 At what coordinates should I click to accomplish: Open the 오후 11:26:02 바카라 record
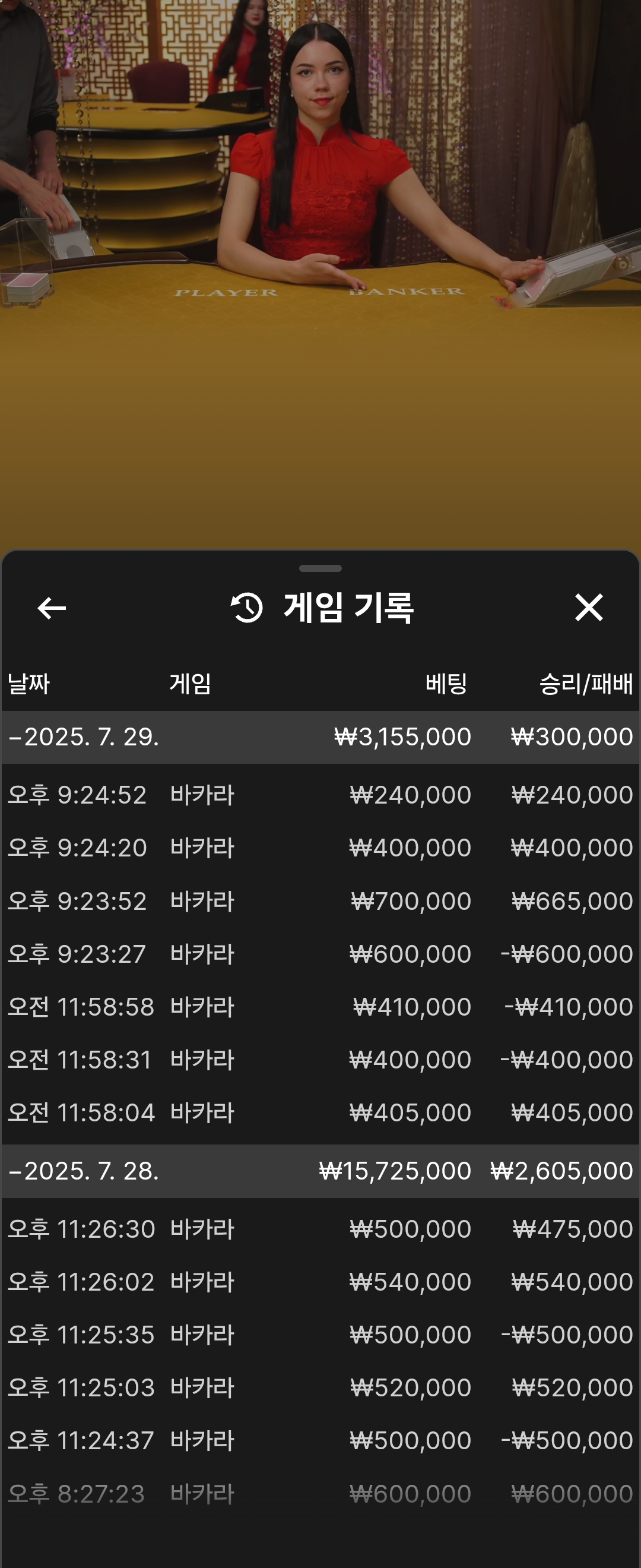pos(320,1282)
